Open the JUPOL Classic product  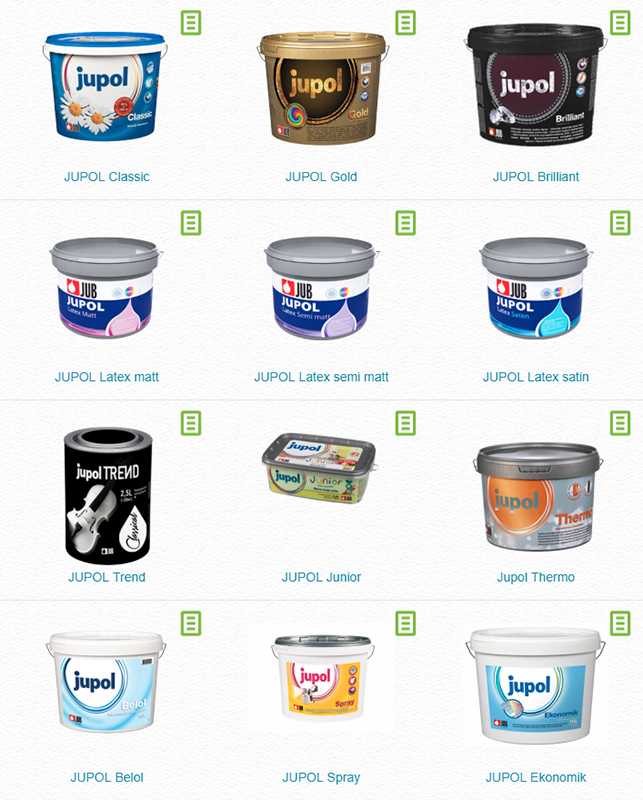[107, 177]
